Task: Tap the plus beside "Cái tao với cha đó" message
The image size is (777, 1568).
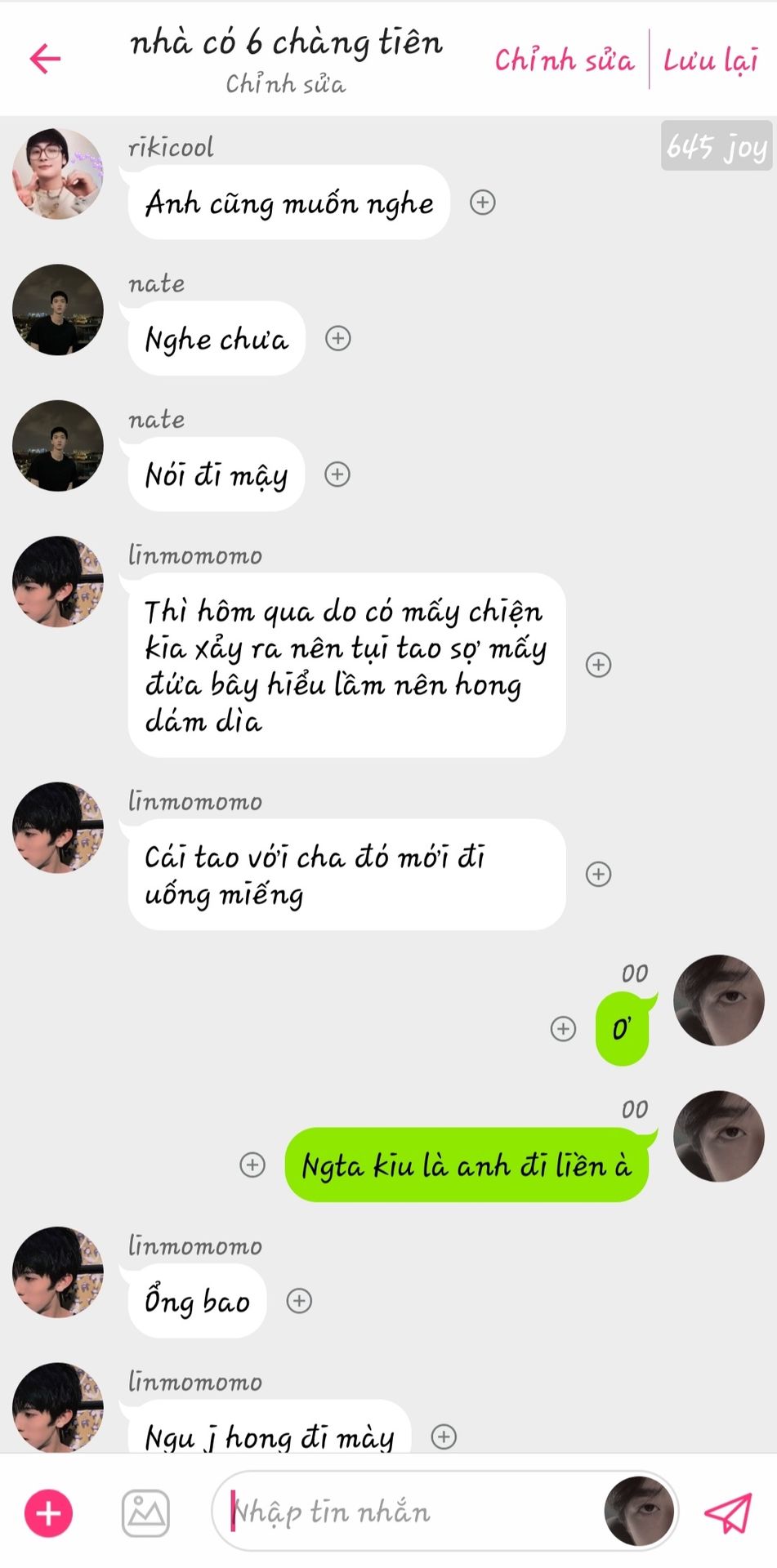Action: [x=599, y=874]
